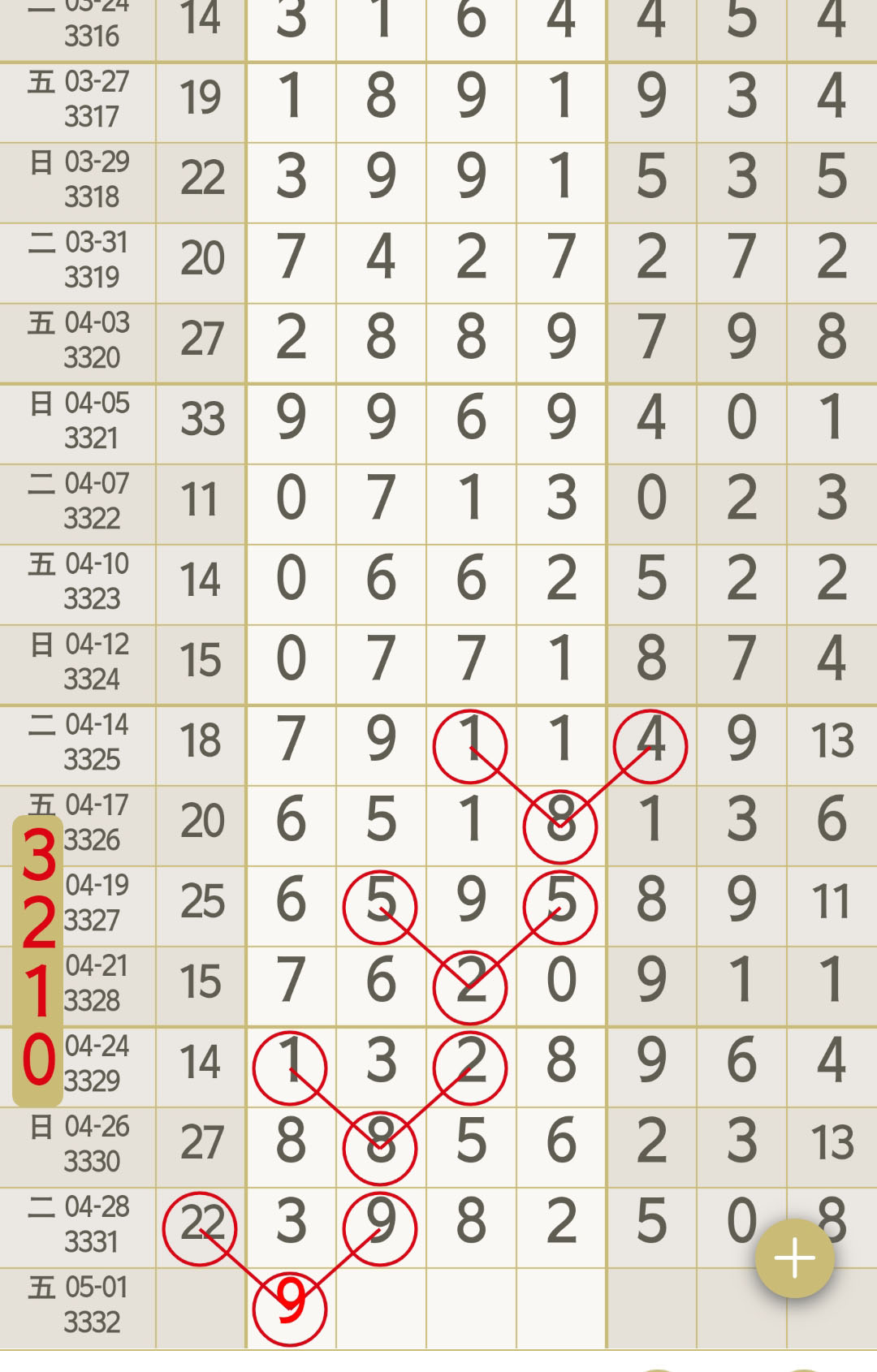Tap the plus floating action button
The width and height of the screenshot is (877, 1372).
[794, 1258]
